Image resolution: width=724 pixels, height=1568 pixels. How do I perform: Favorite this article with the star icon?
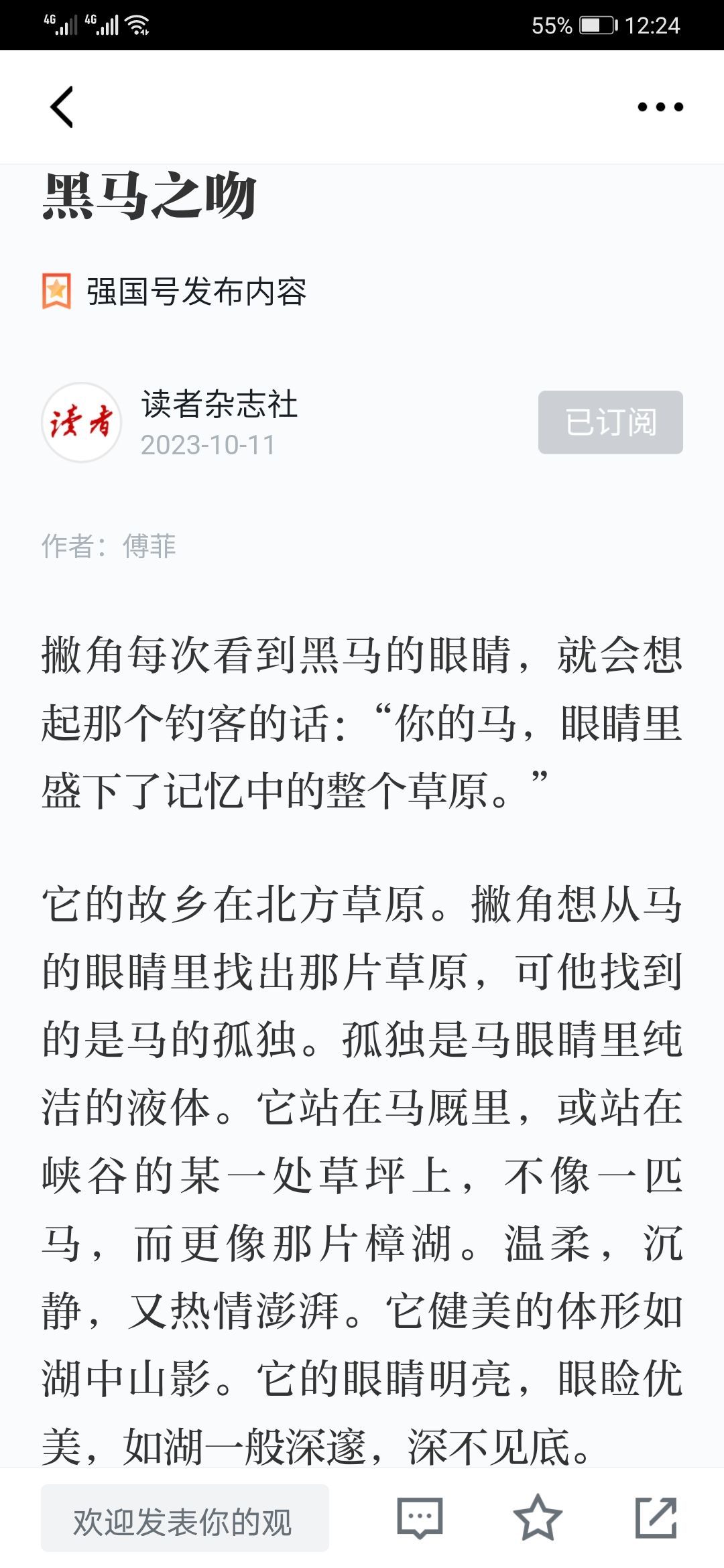pos(538,1518)
